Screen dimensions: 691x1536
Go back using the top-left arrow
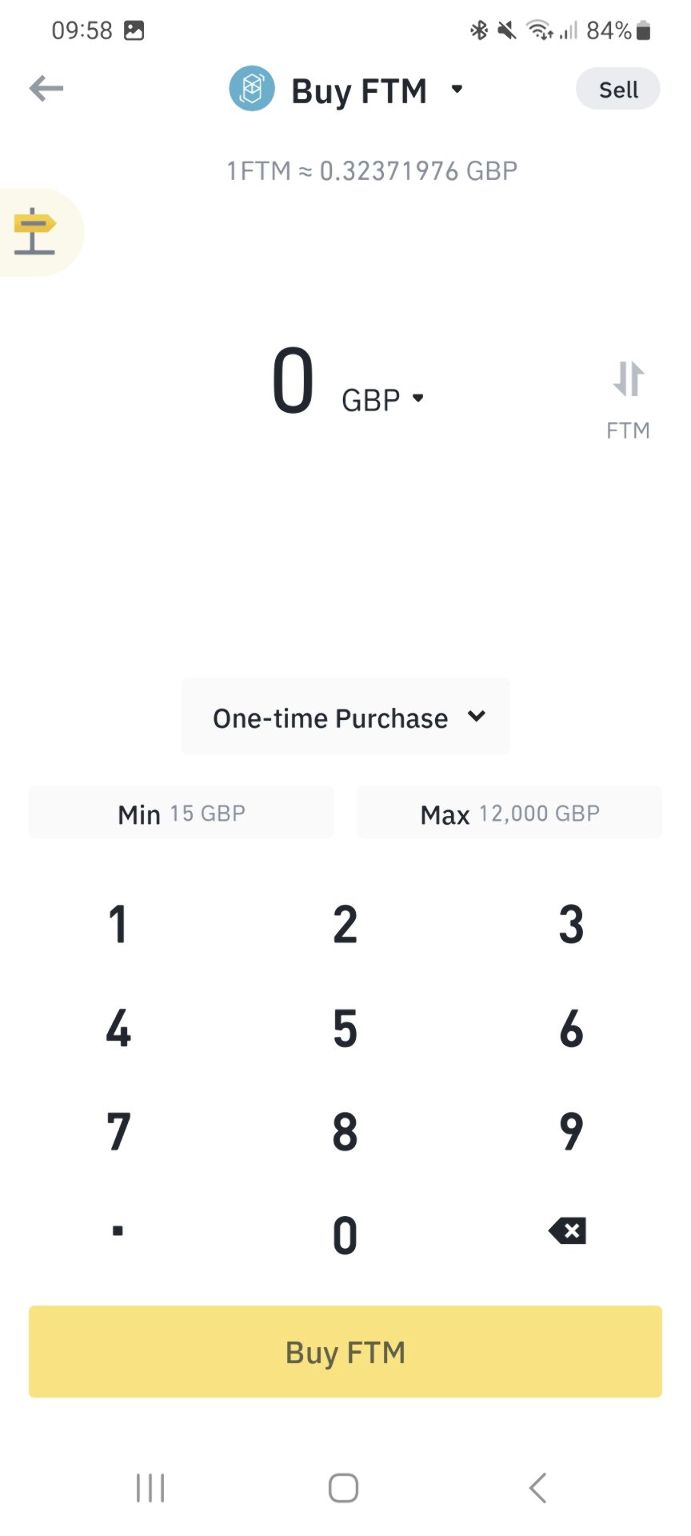pyautogui.click(x=46, y=89)
